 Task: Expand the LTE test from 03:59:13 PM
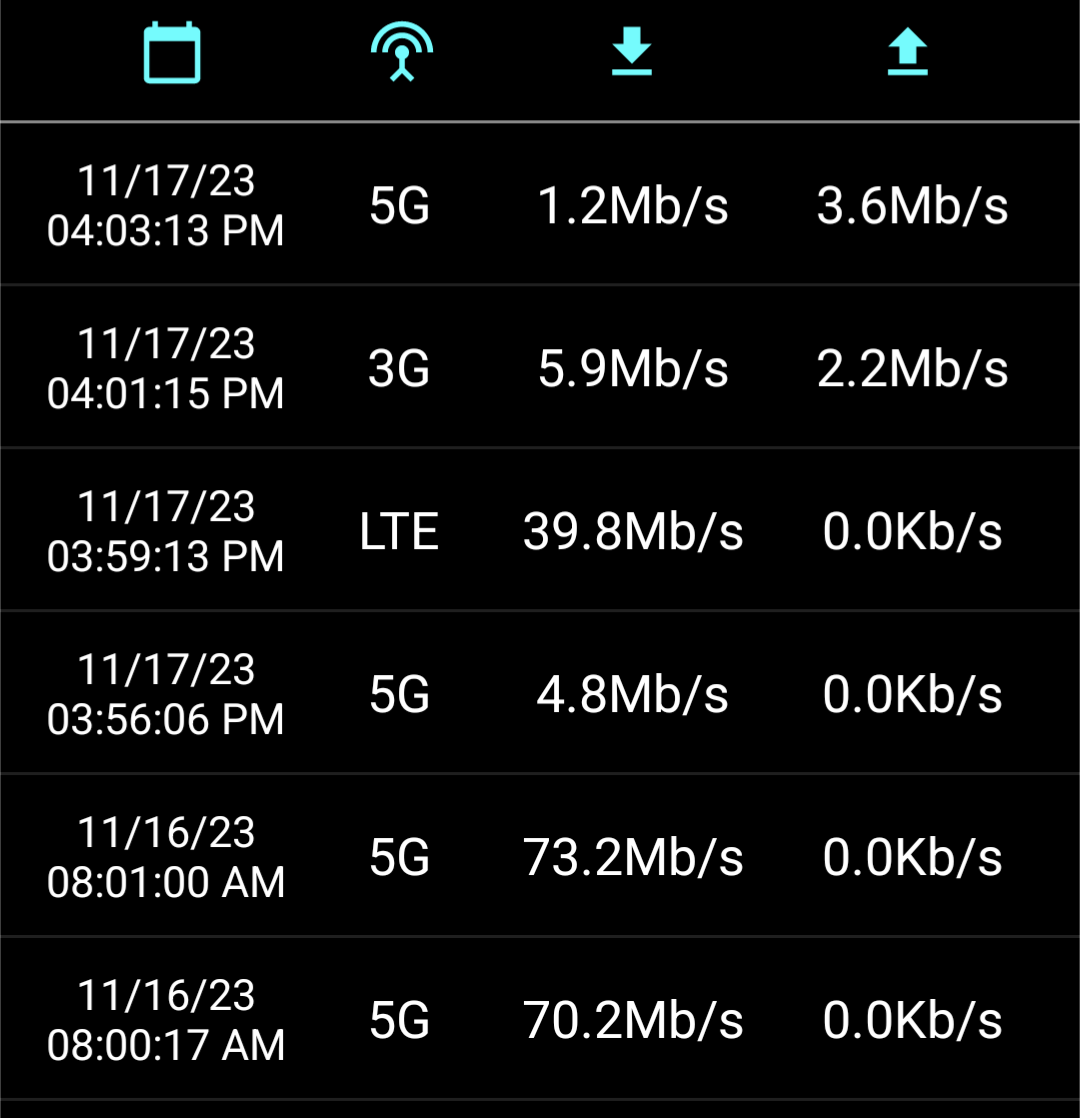(x=540, y=531)
